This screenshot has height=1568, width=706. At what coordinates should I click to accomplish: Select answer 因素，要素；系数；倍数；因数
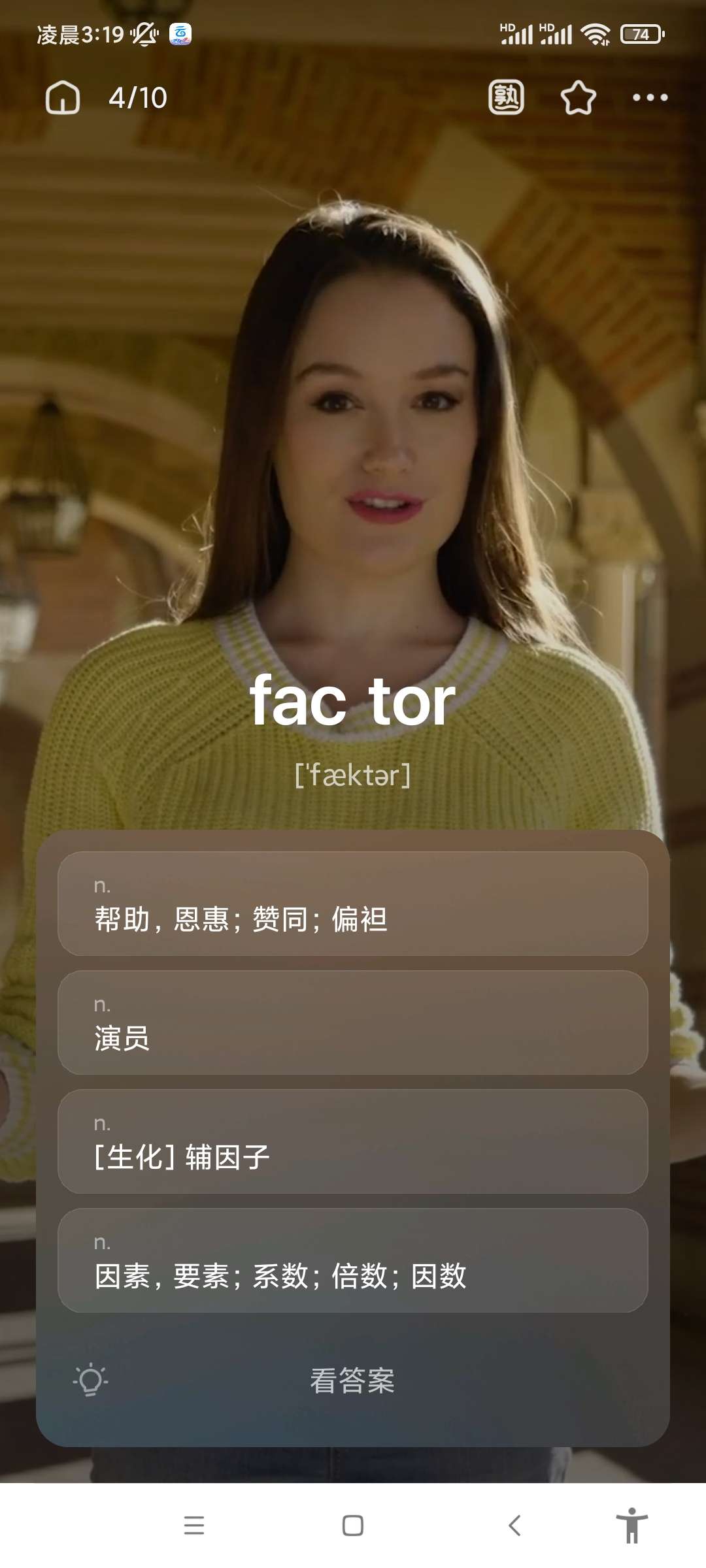353,1260
